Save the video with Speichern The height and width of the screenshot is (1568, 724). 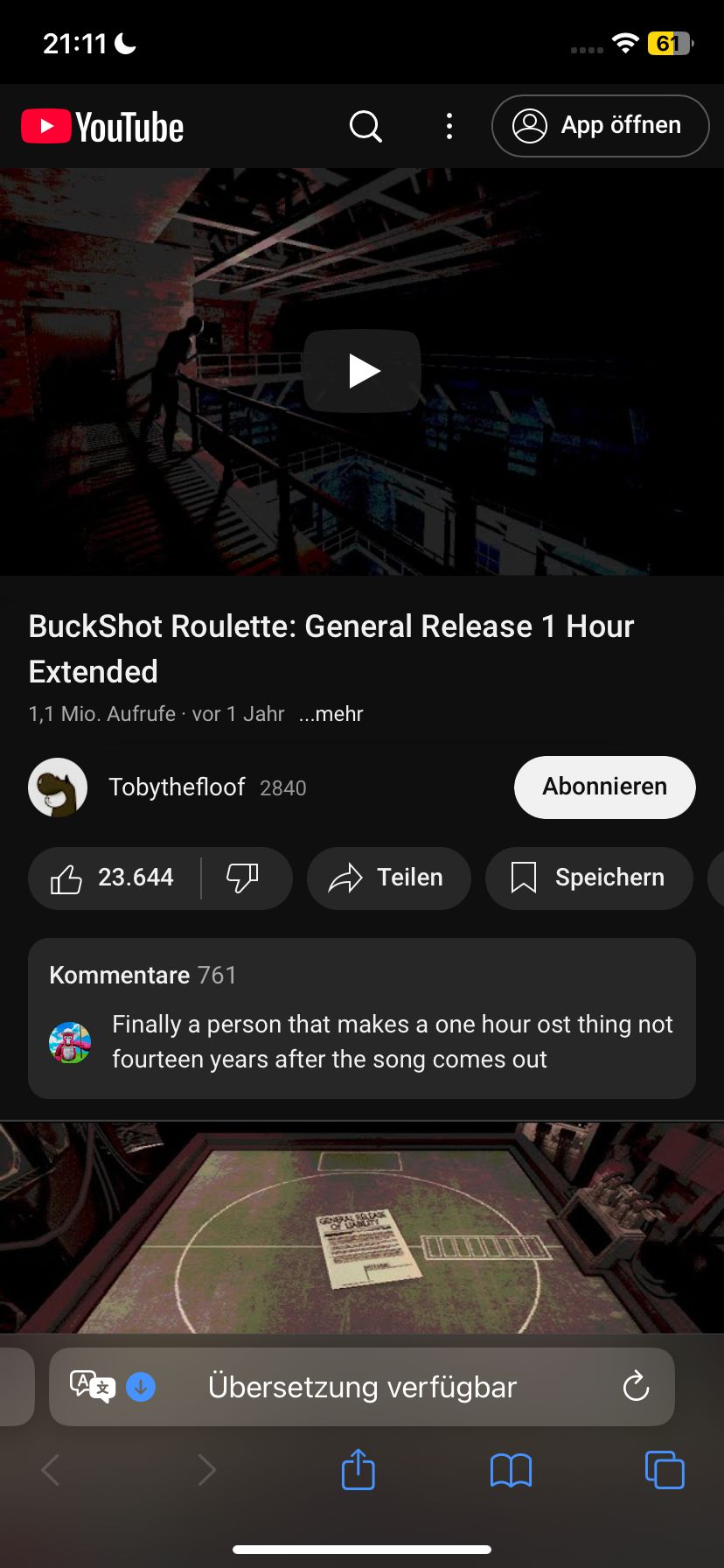pos(588,878)
